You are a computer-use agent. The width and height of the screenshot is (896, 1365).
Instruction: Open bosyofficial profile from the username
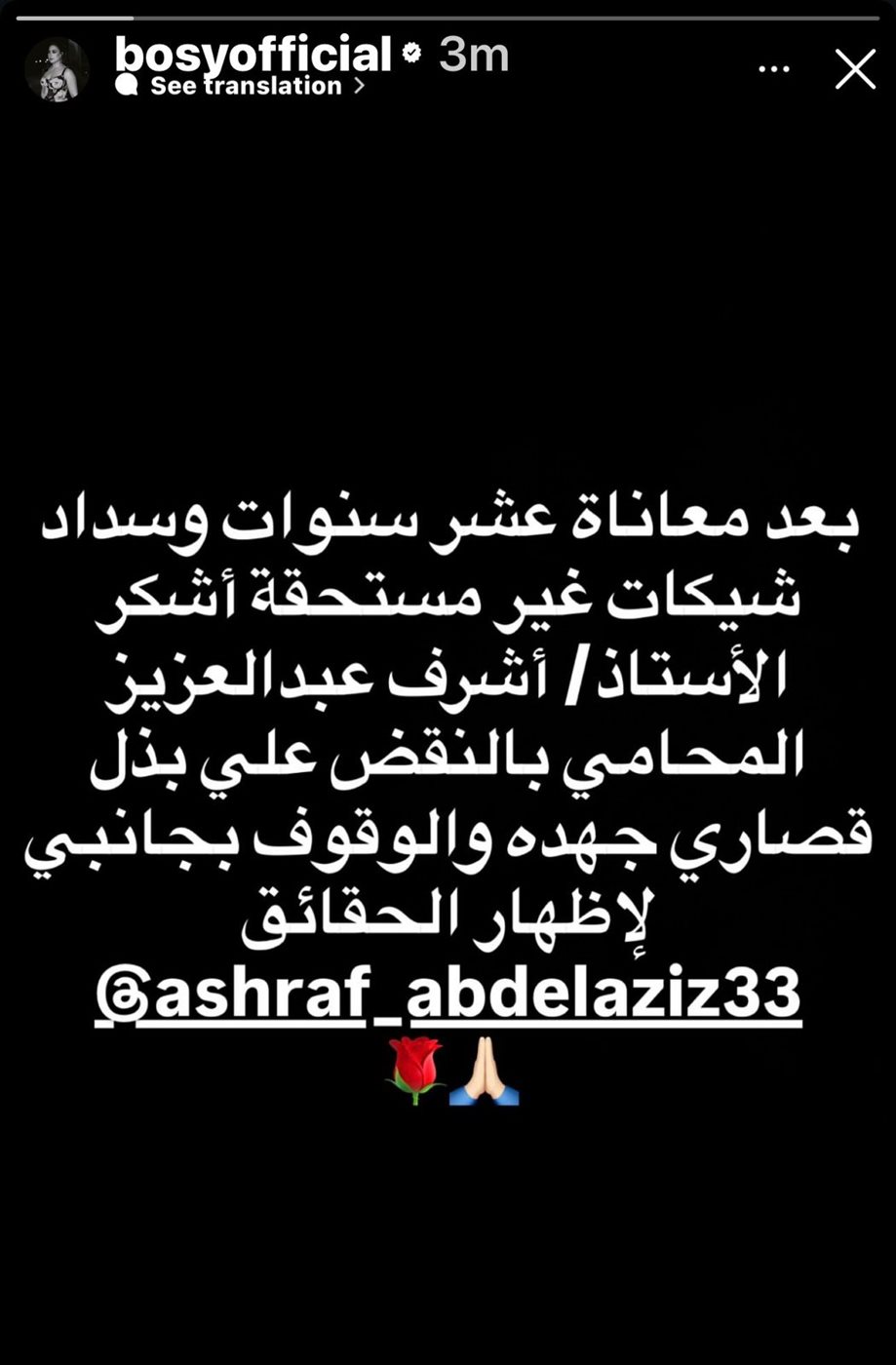click(253, 54)
